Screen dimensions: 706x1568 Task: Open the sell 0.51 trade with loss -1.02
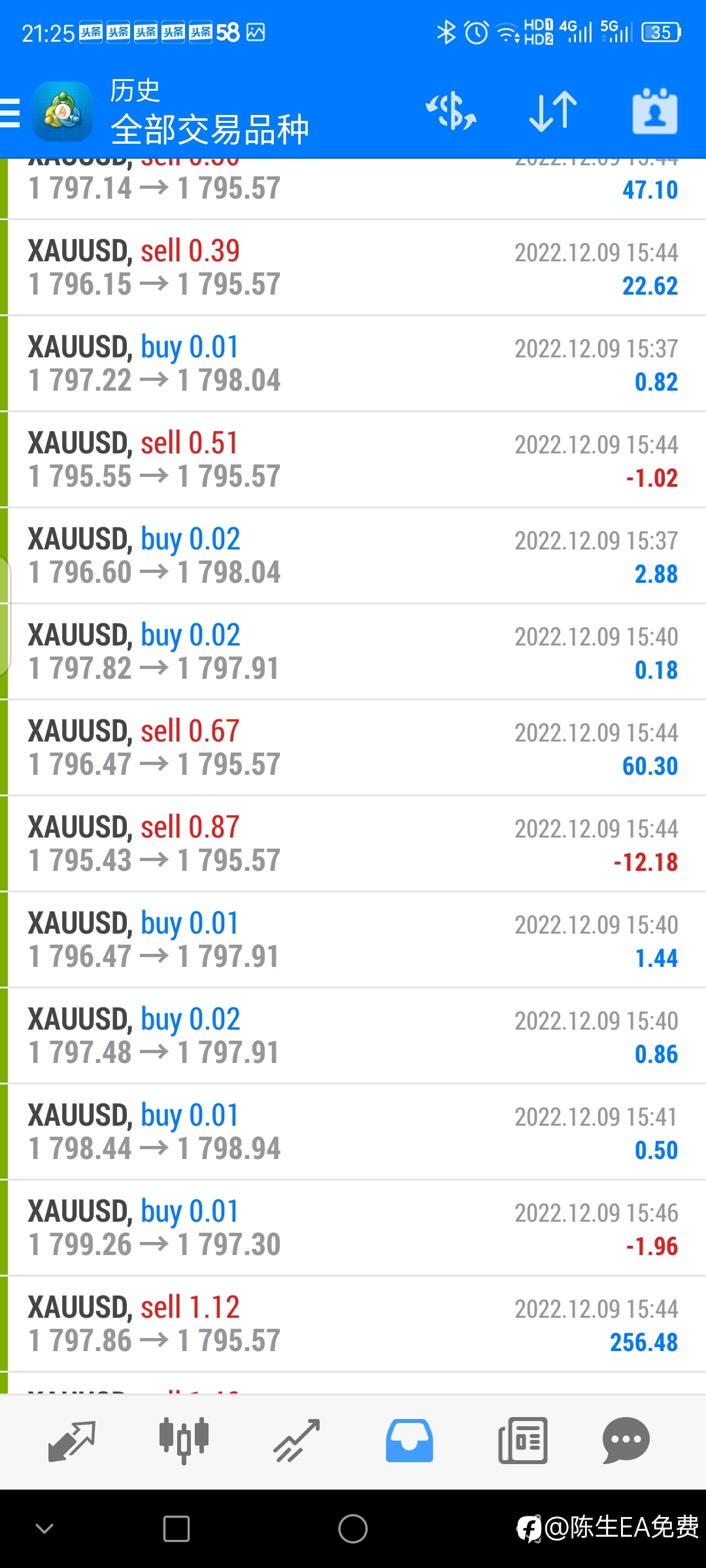353,460
